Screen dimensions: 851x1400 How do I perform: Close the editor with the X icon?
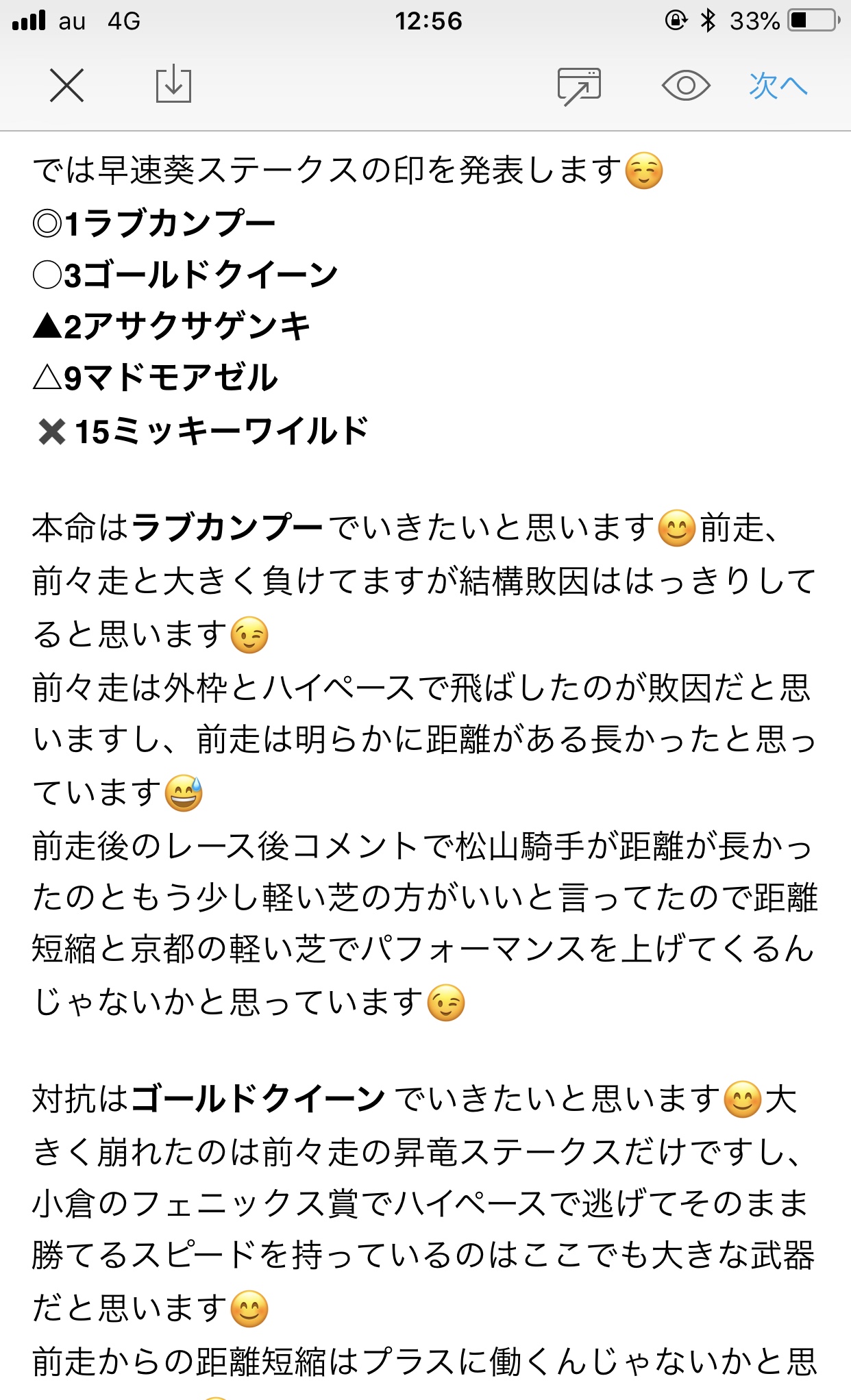tap(66, 86)
